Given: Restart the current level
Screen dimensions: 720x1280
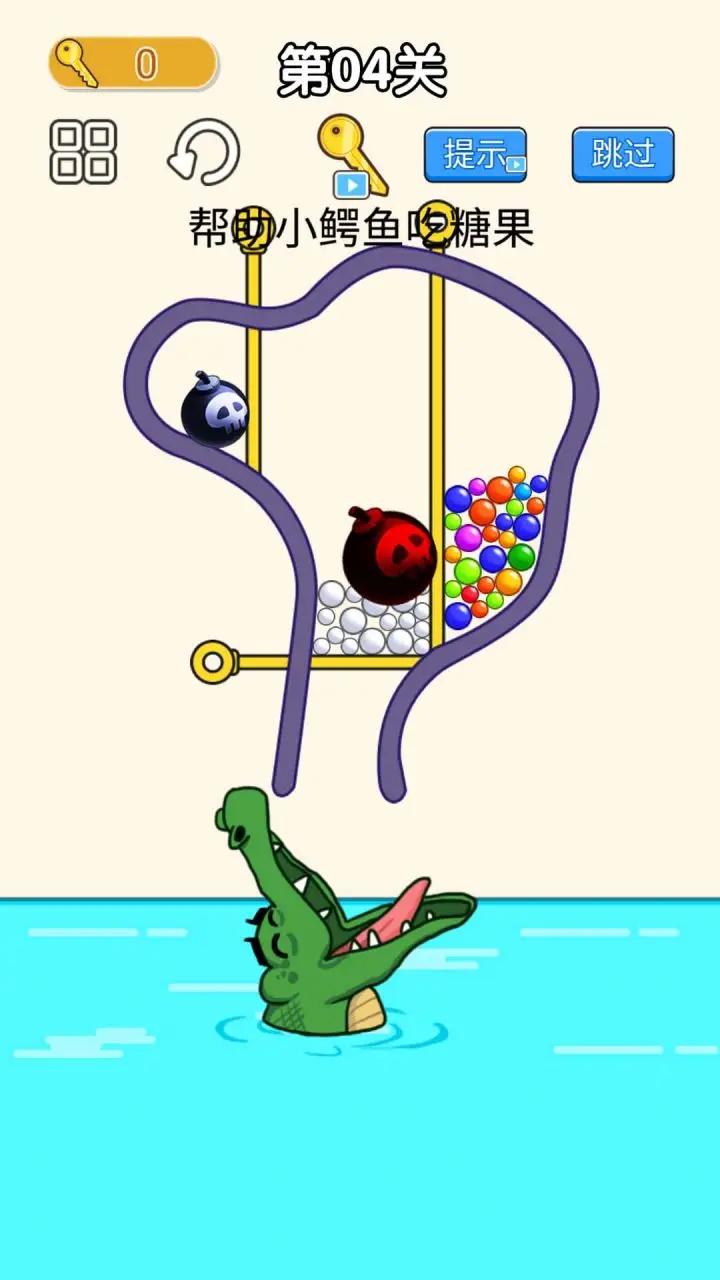Looking at the screenshot, I should 203,154.
